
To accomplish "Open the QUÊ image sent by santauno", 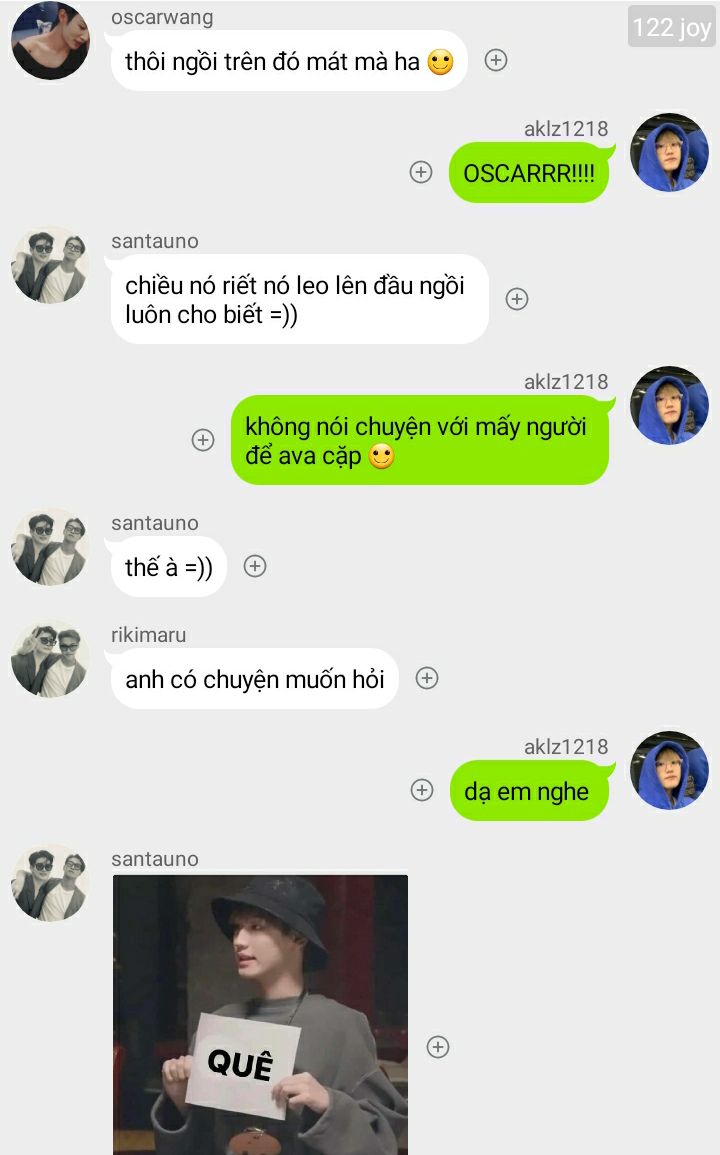I will (260, 1014).
